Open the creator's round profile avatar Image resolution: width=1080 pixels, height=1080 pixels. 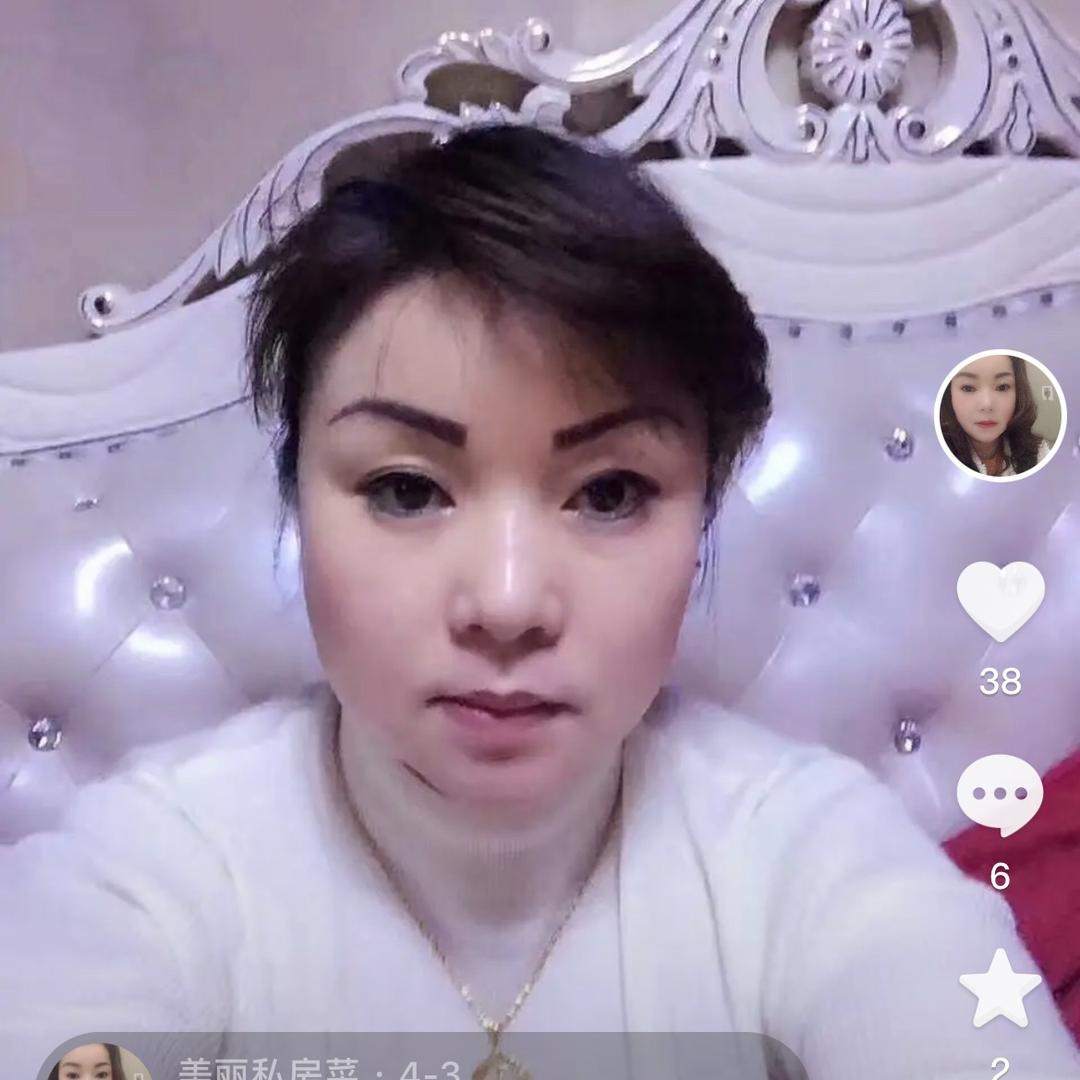tap(1000, 416)
